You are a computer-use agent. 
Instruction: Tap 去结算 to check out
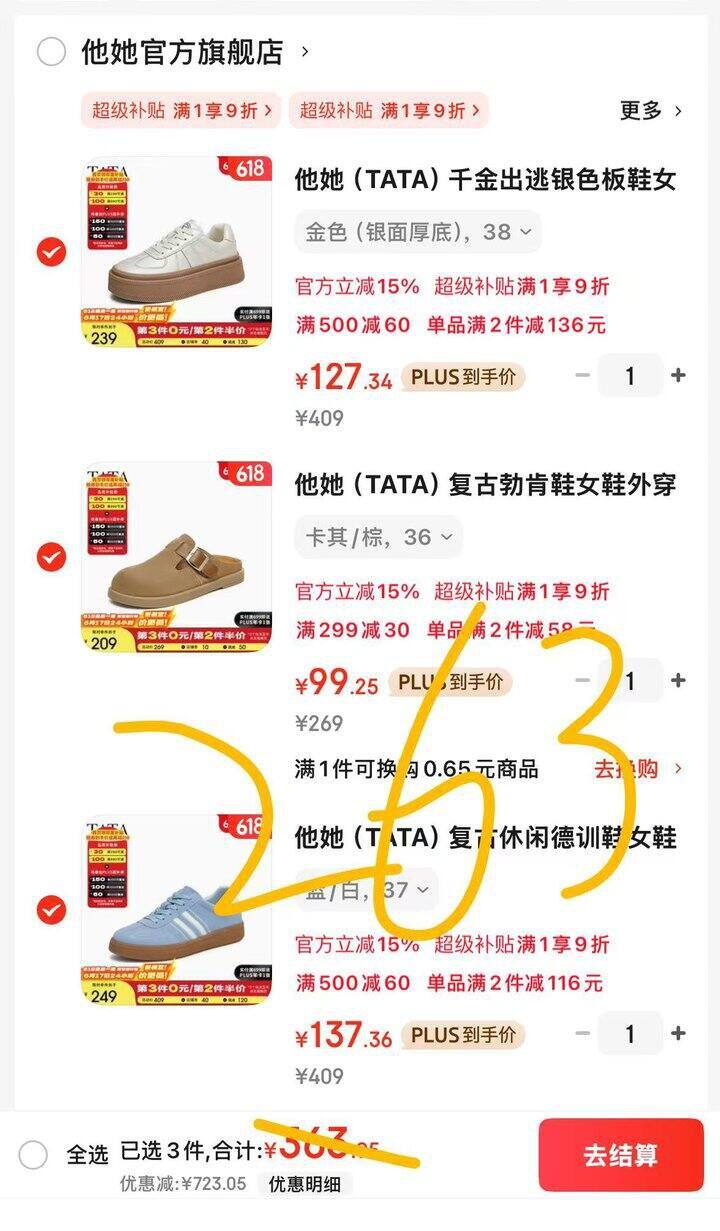point(621,1155)
